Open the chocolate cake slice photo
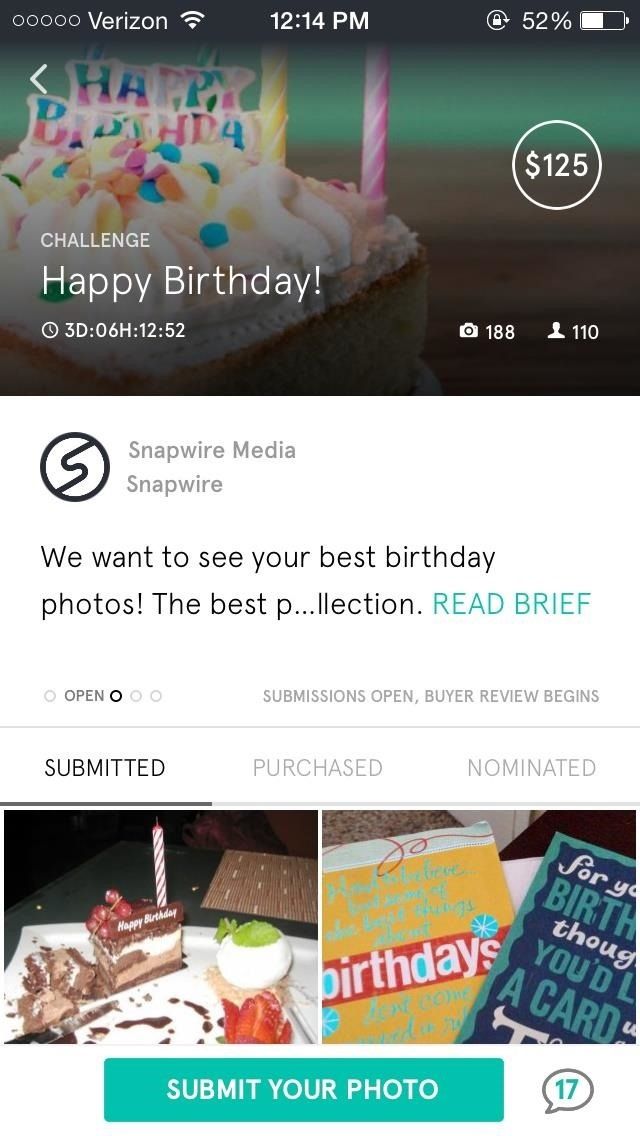This screenshot has width=640, height=1136. click(161, 927)
